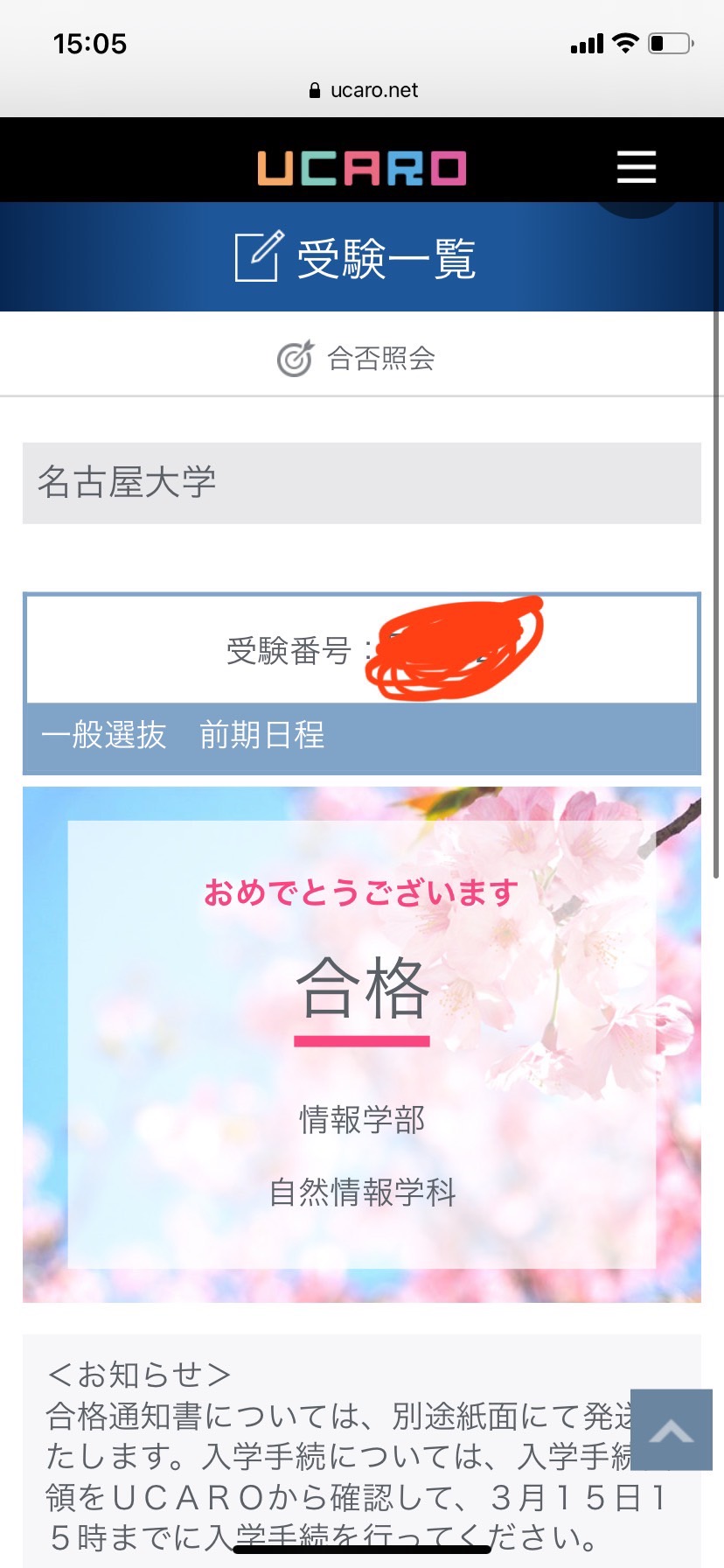Viewport: 724px width, 1568px height.
Task: Open the 合否照会 section
Action: [357, 358]
